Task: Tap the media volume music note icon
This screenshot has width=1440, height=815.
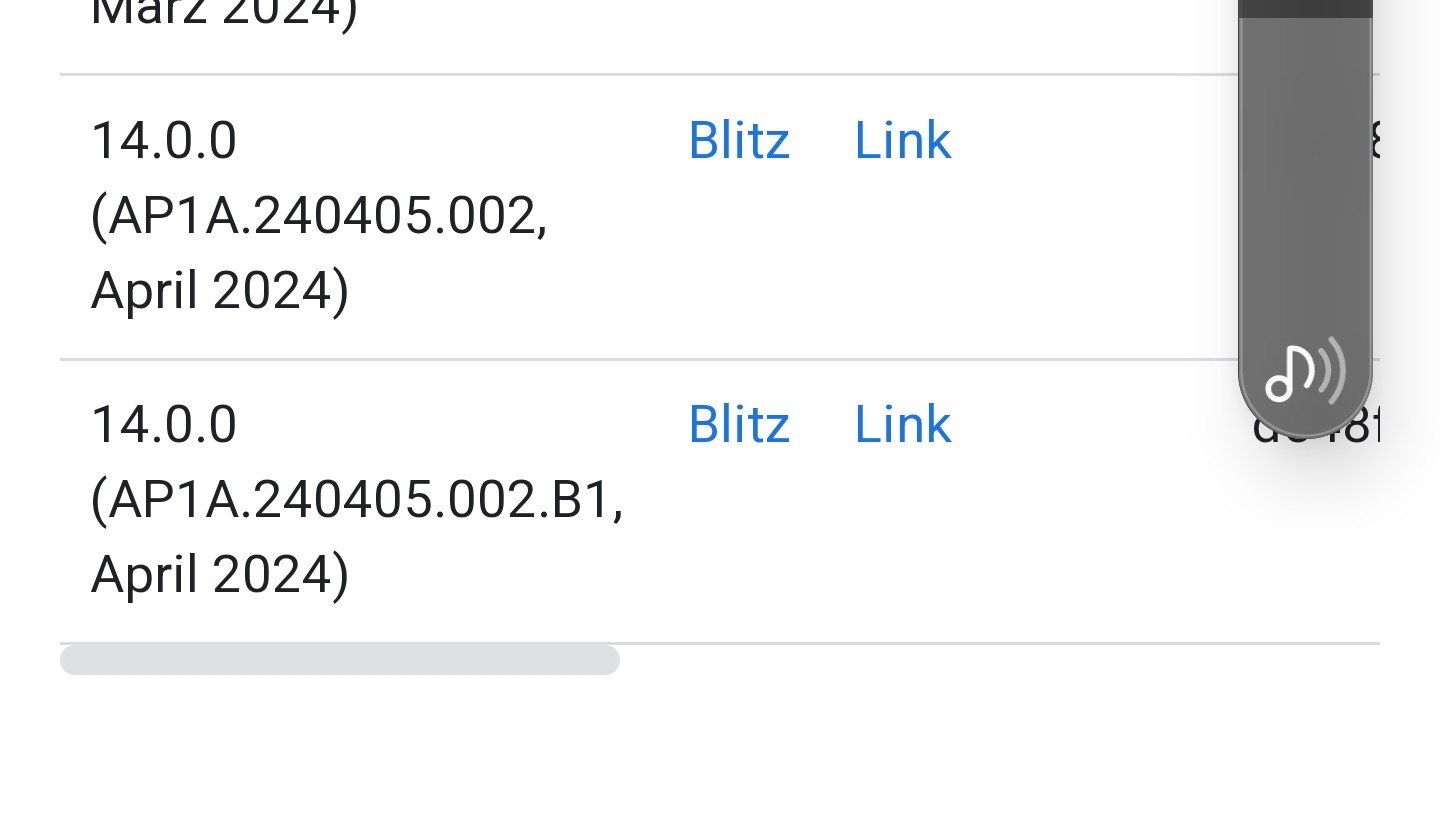Action: pyautogui.click(x=1304, y=374)
